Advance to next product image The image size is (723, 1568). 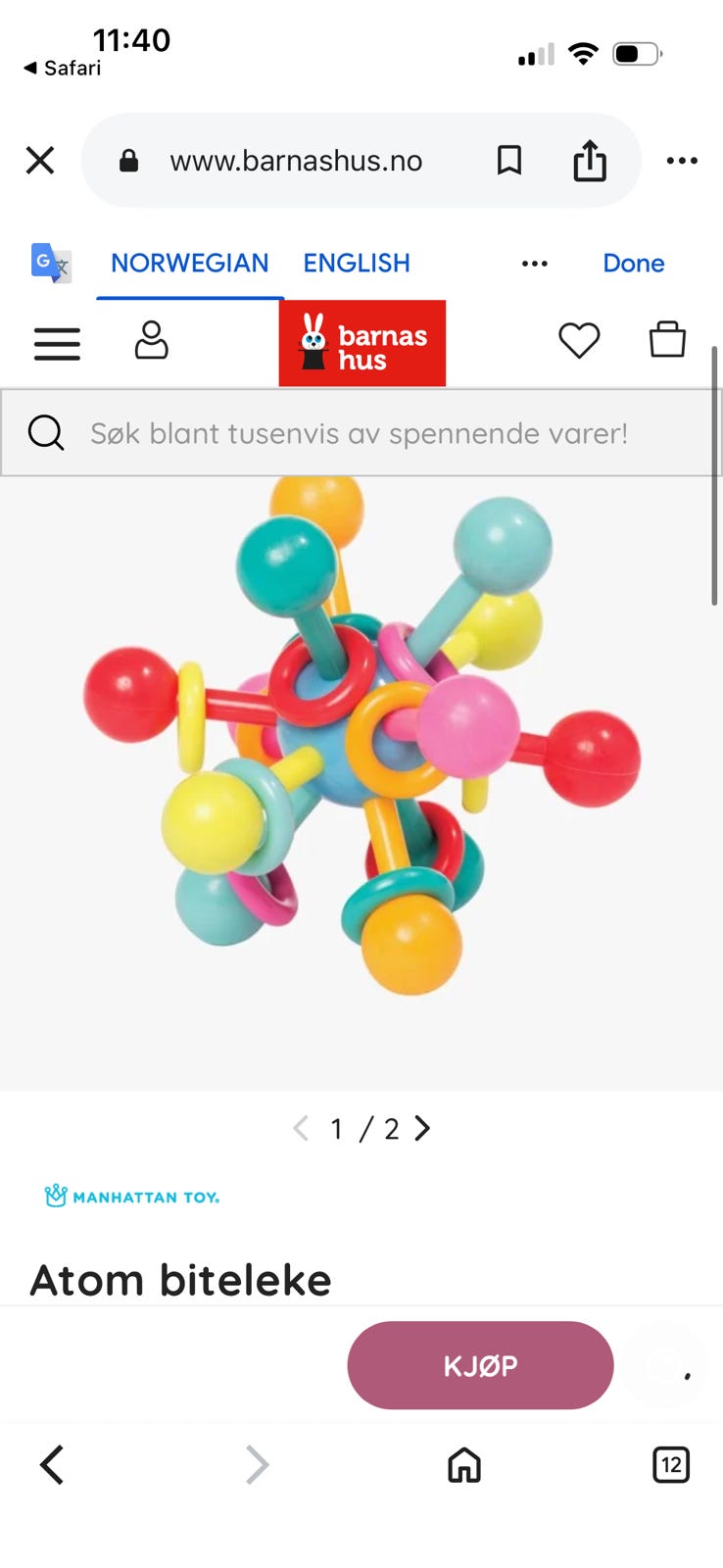(x=422, y=1128)
